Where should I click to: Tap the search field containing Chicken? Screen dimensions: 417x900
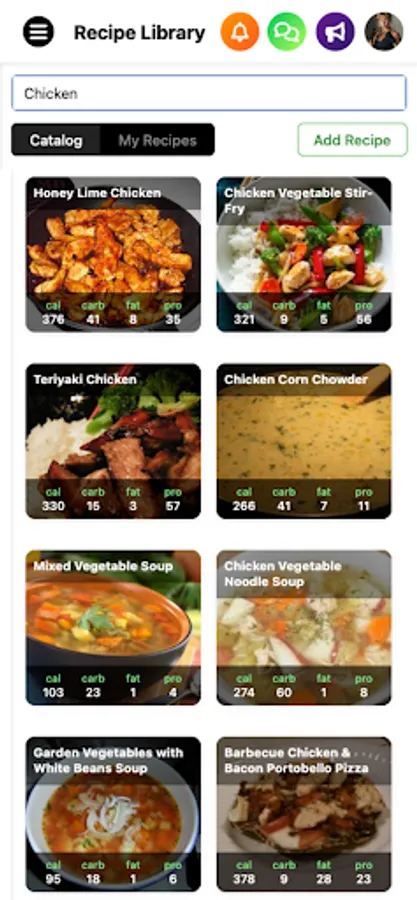209,93
